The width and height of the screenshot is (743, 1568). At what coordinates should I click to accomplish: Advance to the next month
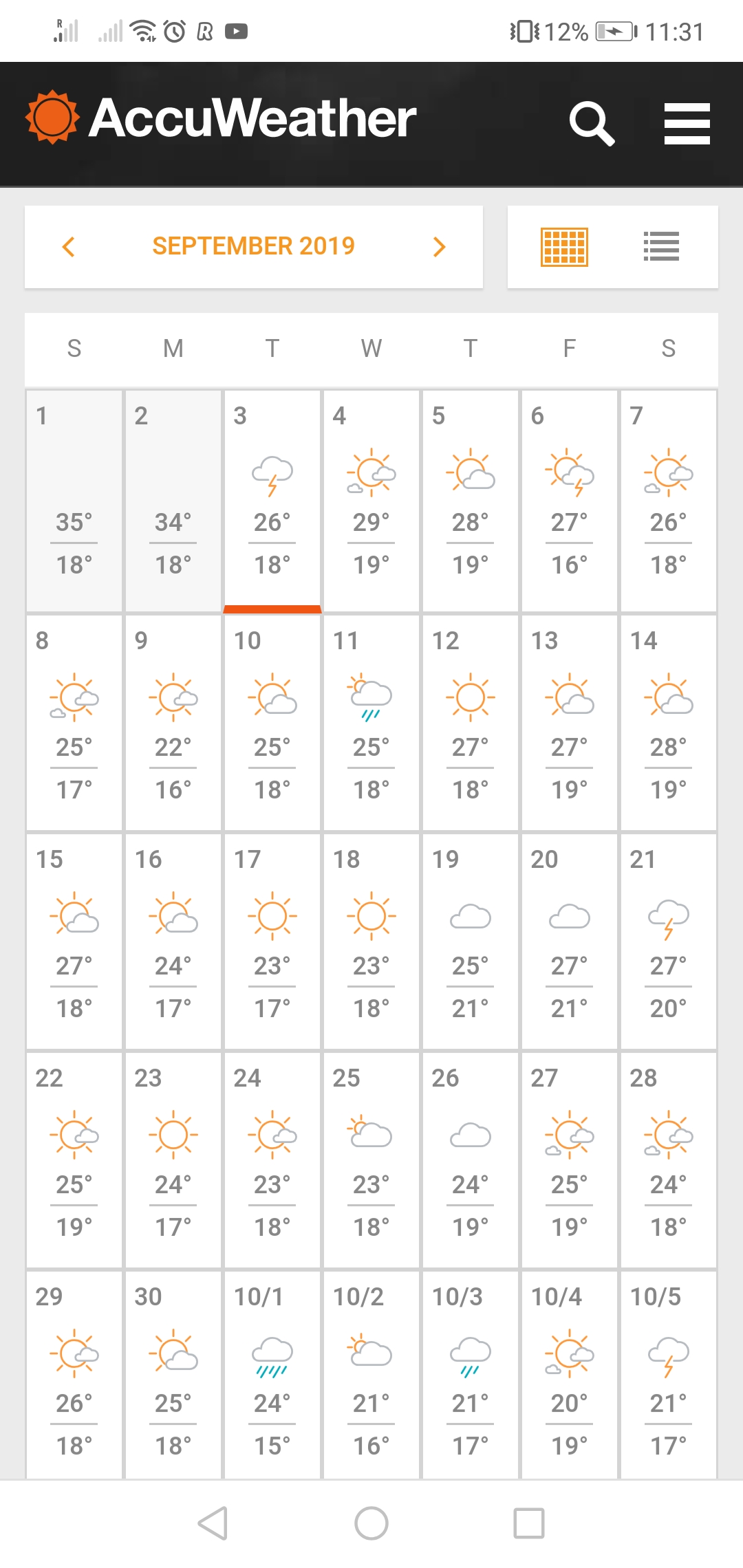tap(439, 247)
